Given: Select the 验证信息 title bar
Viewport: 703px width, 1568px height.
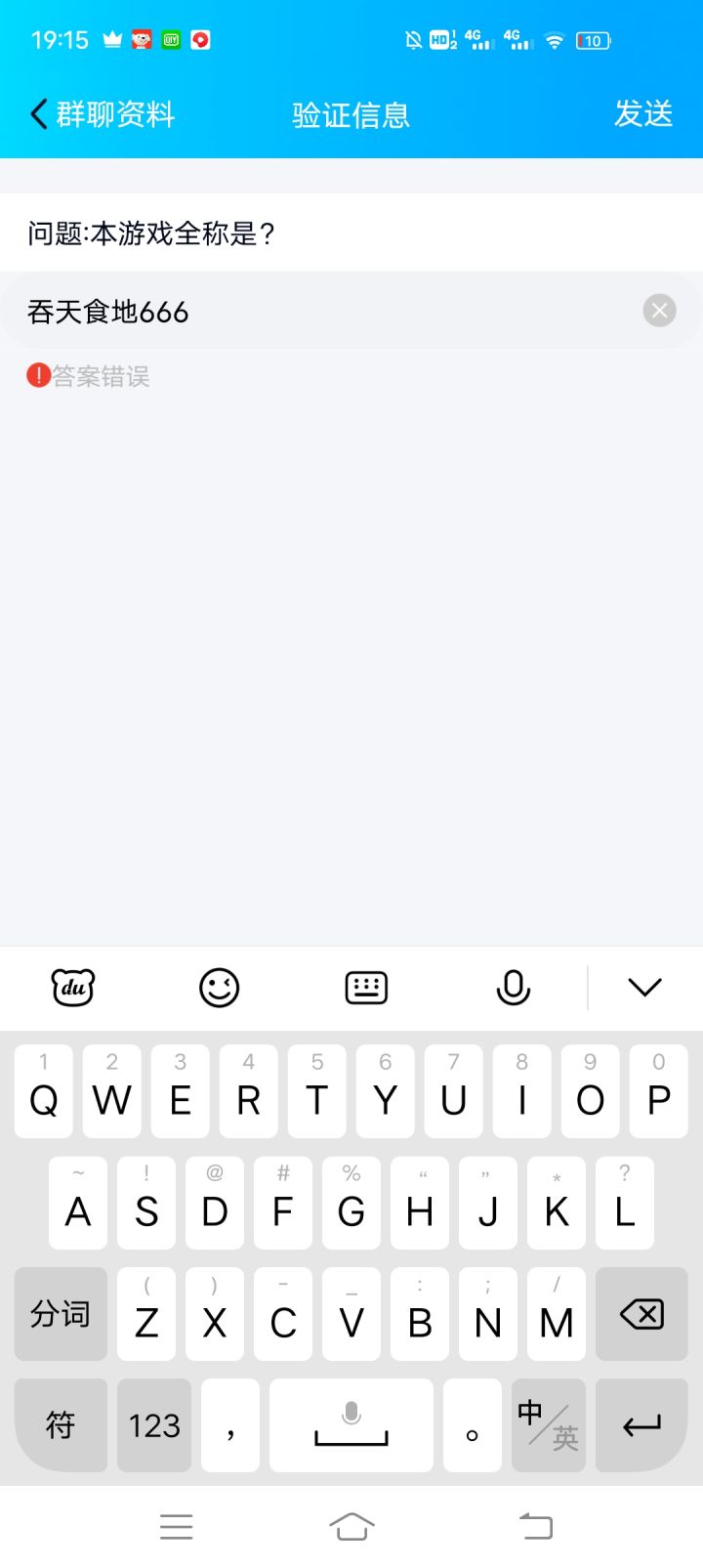Looking at the screenshot, I should (x=350, y=113).
